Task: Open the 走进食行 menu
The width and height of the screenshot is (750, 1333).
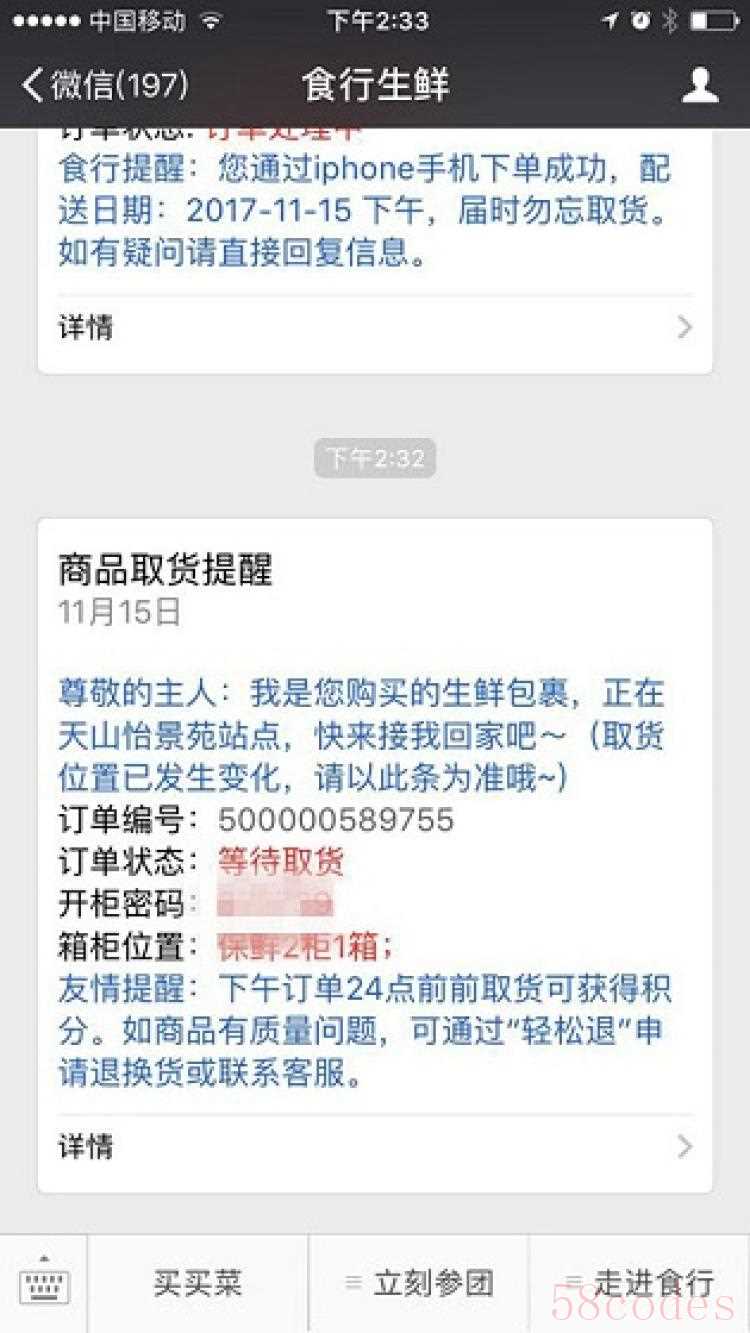Action: point(640,1283)
